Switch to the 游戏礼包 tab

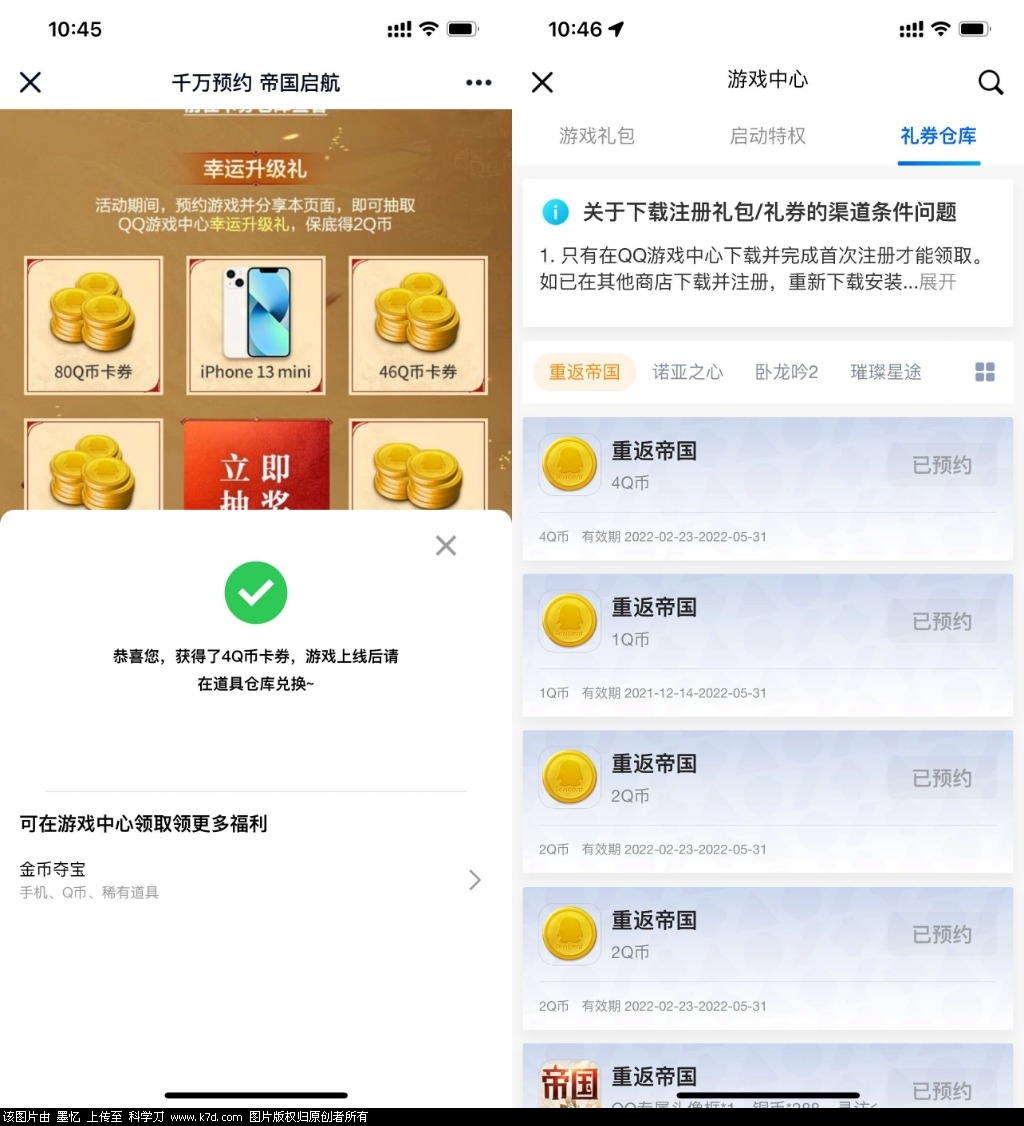coord(597,136)
